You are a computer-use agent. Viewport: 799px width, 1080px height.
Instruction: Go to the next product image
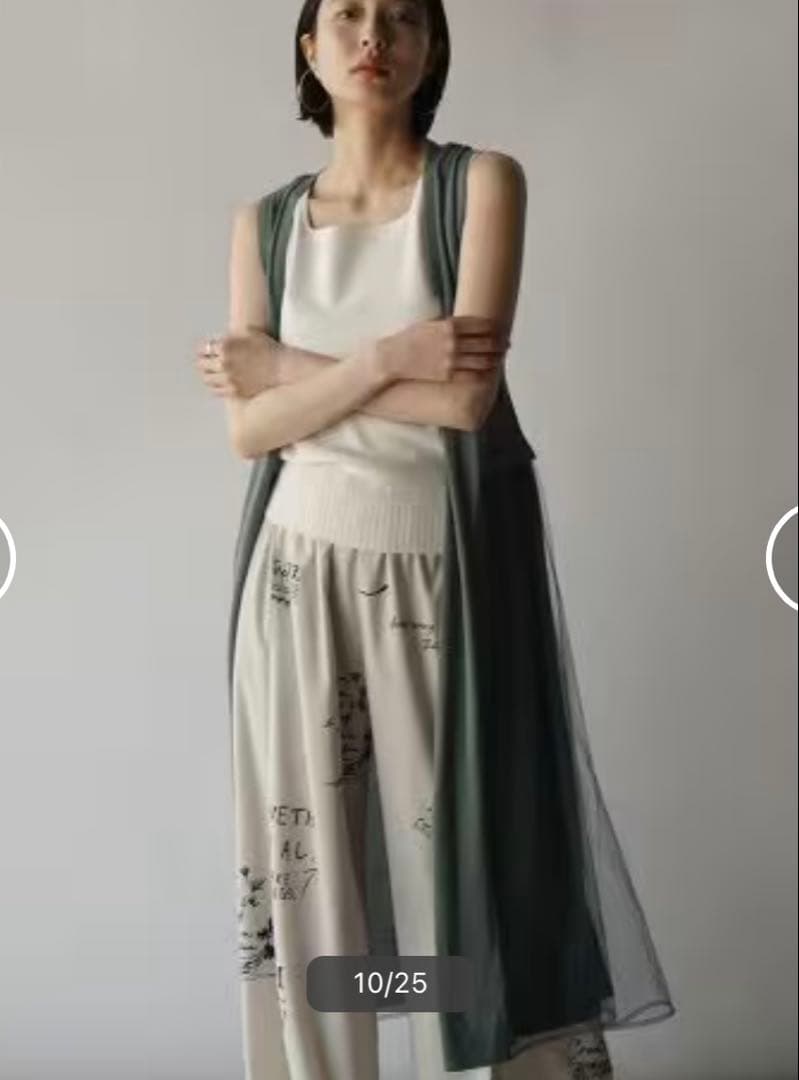(x=785, y=558)
